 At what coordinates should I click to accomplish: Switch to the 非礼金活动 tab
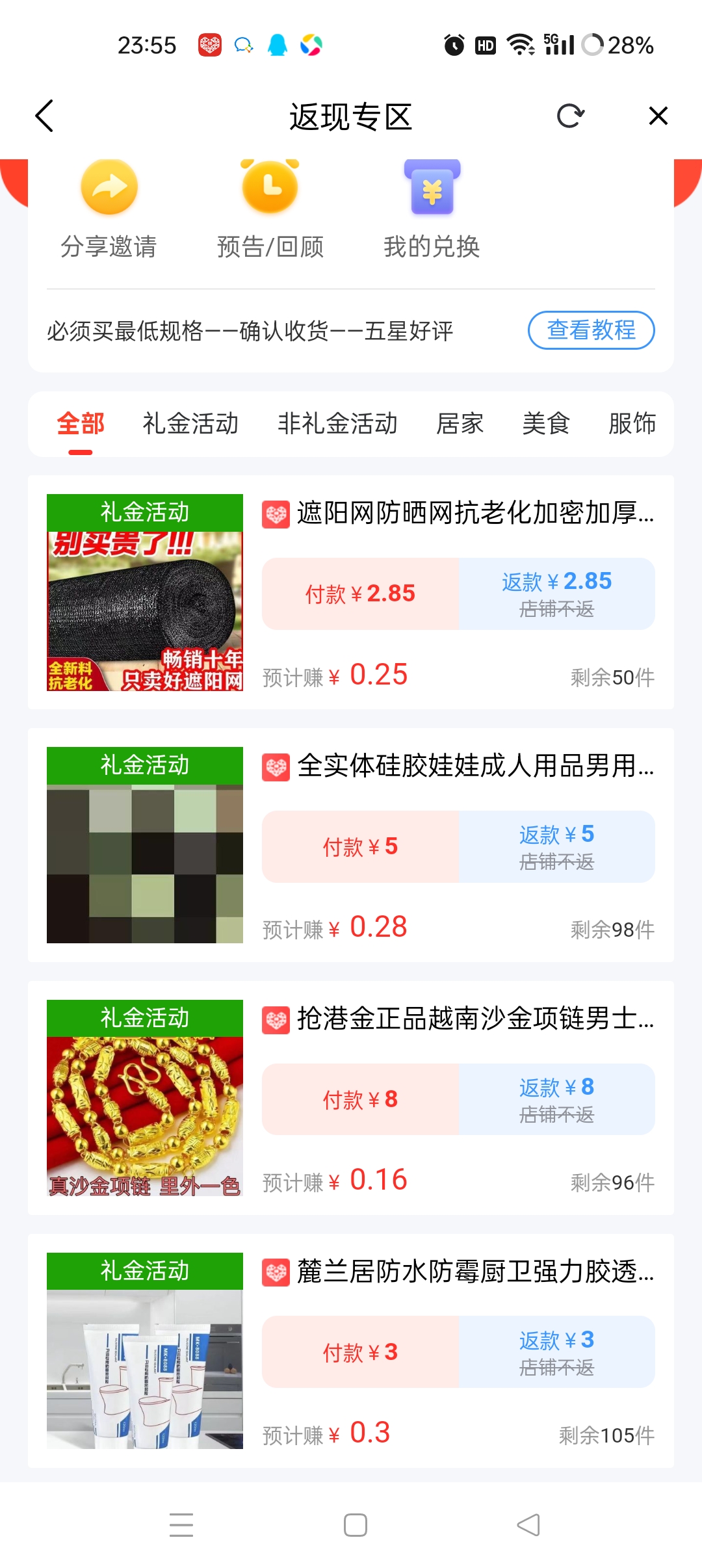click(x=337, y=424)
